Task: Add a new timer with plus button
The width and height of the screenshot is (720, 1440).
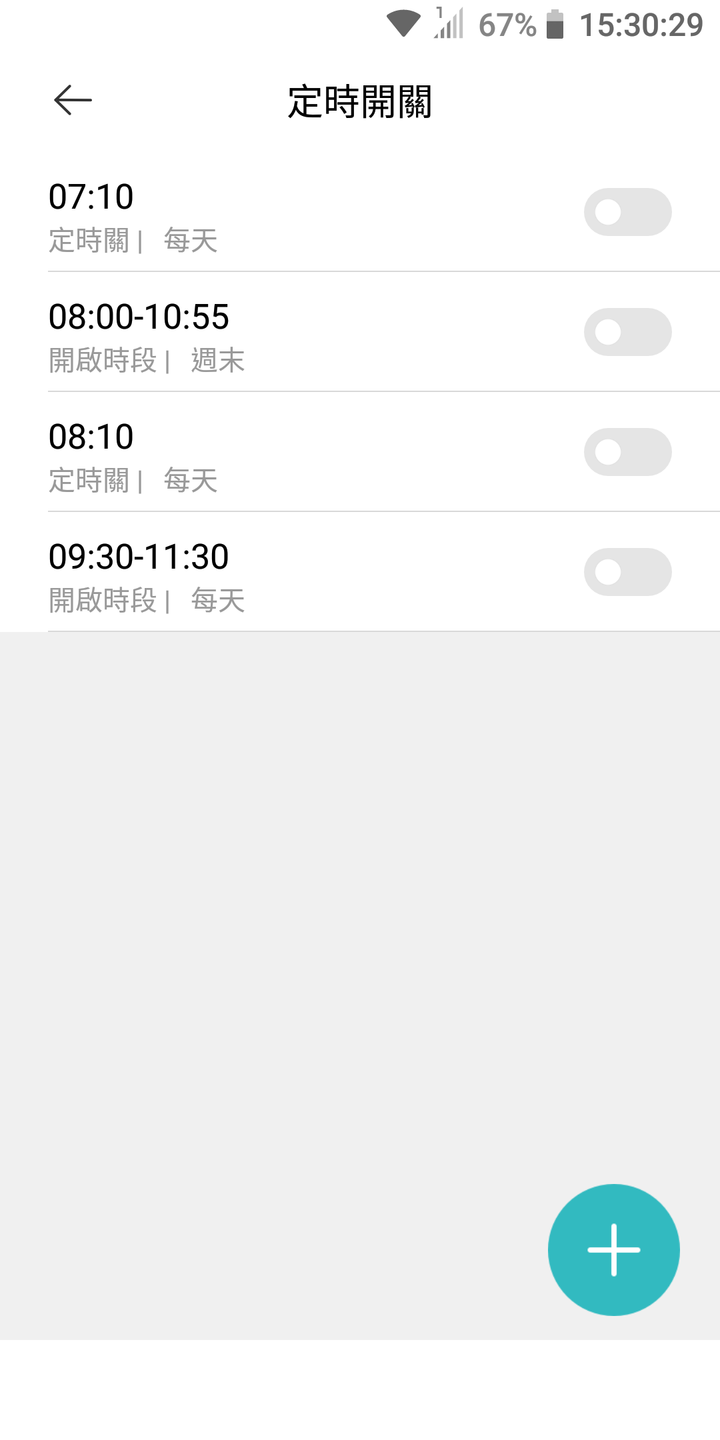Action: pyautogui.click(x=614, y=1250)
